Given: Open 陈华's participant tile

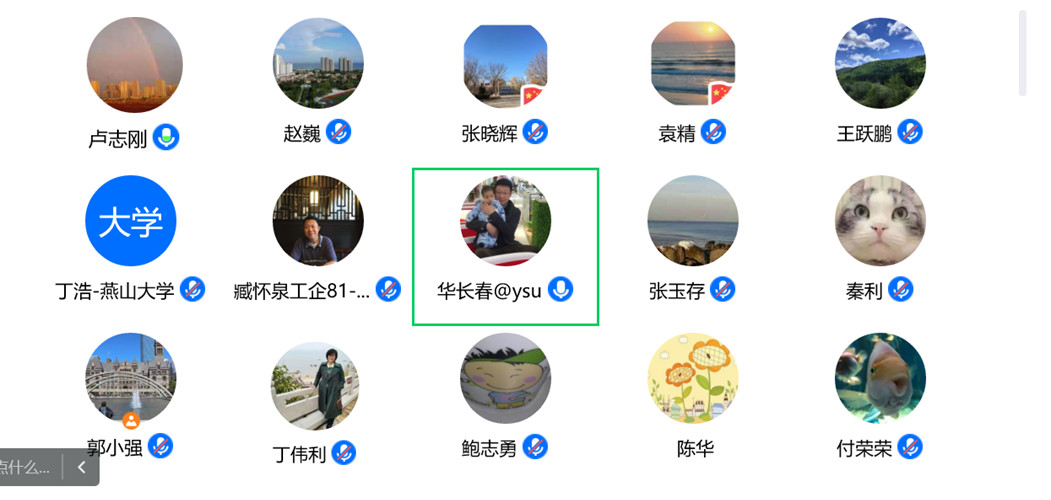Looking at the screenshot, I should (693, 378).
